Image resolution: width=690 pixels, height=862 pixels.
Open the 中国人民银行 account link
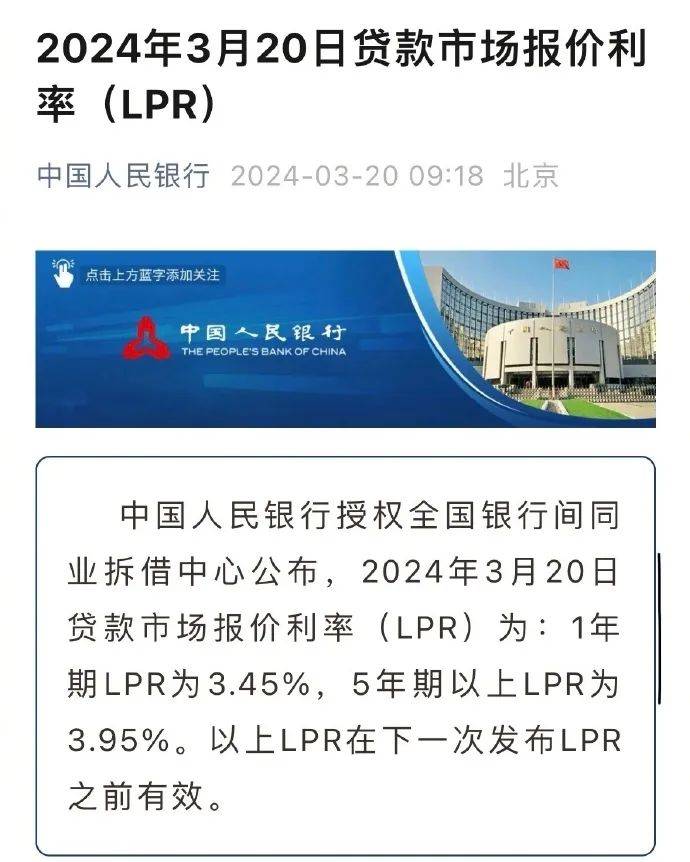point(123,176)
